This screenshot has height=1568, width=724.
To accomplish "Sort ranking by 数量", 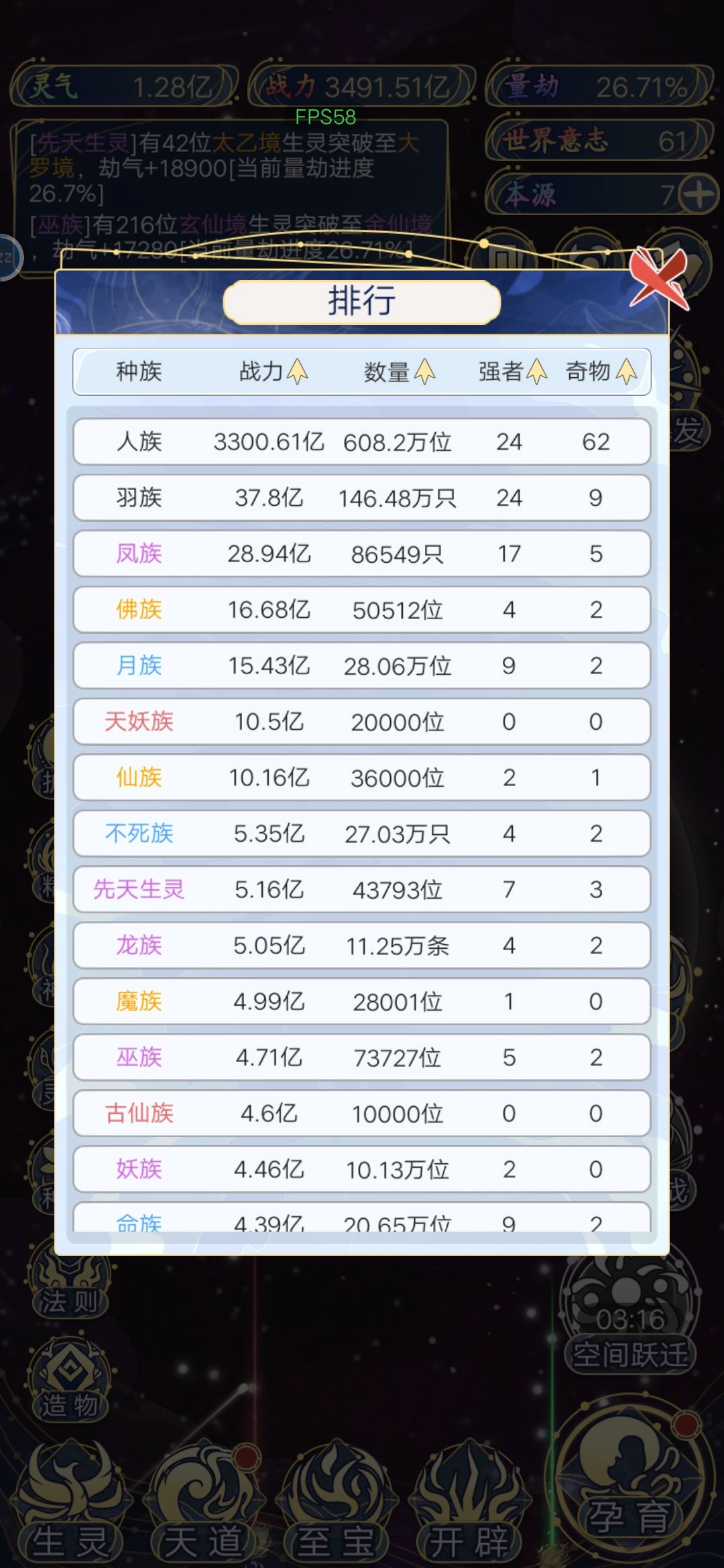I will (400, 371).
